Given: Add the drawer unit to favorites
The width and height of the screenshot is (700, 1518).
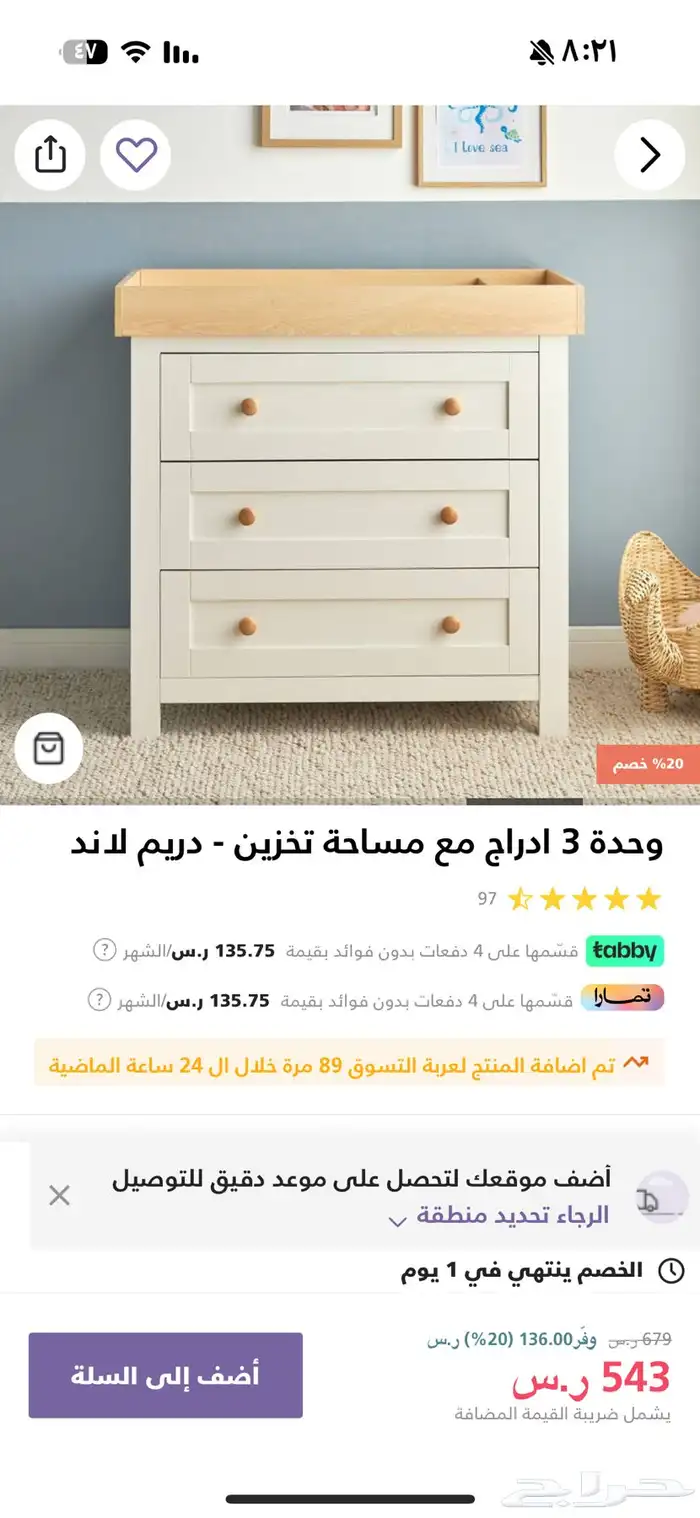Looking at the screenshot, I should tap(136, 155).
